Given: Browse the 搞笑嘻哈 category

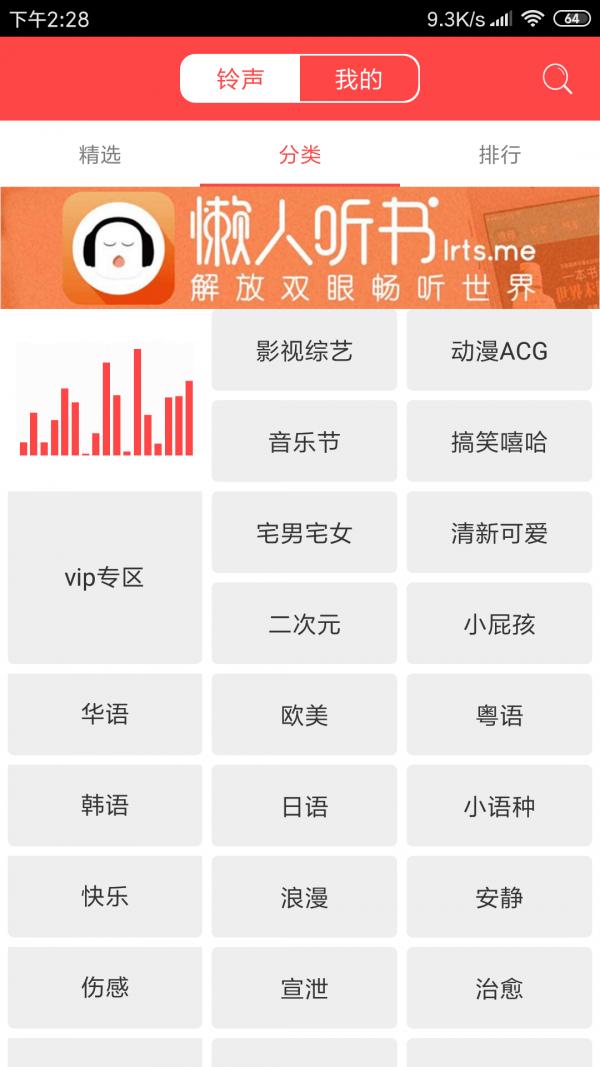Looking at the screenshot, I should pyautogui.click(x=499, y=442).
